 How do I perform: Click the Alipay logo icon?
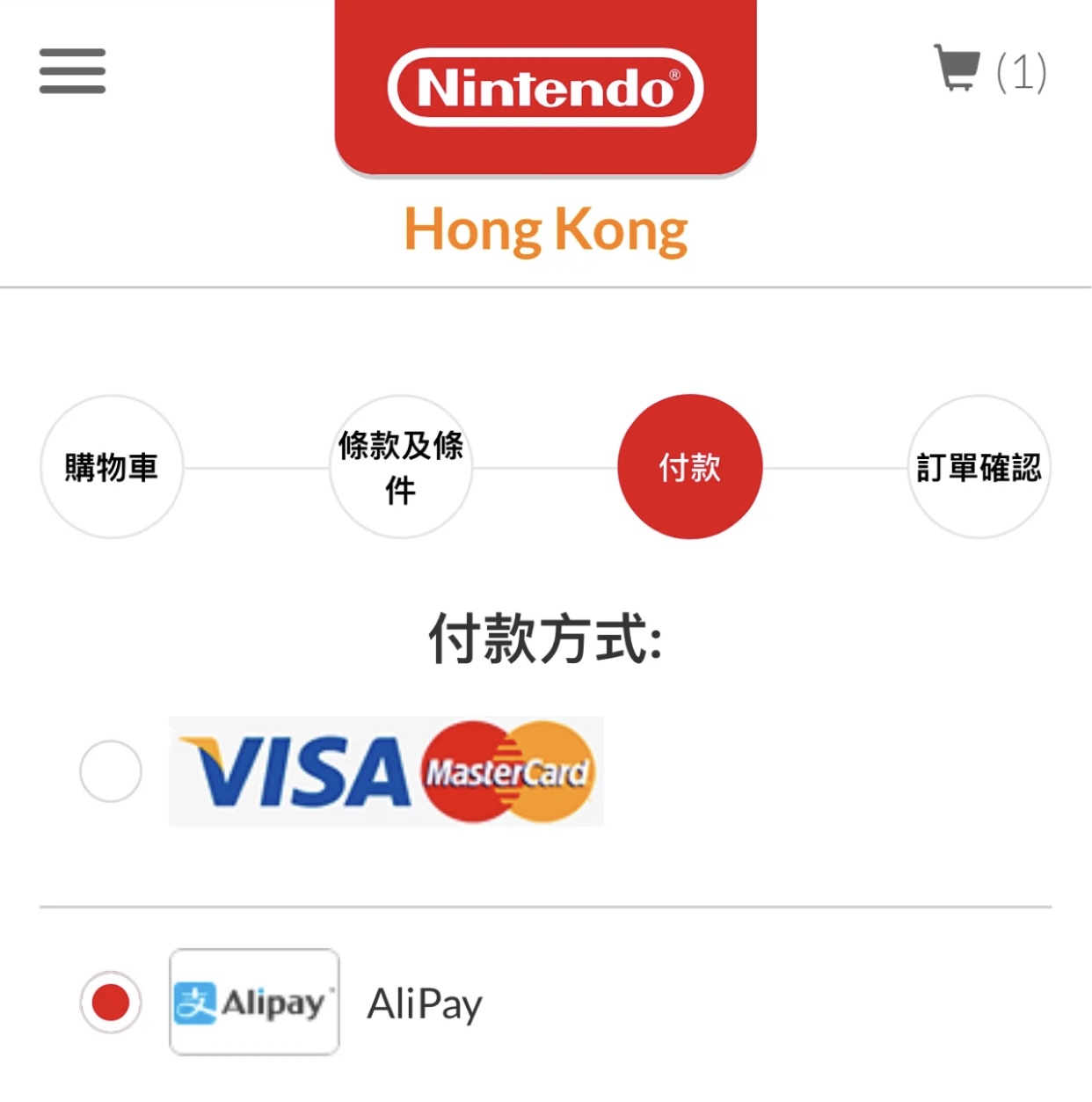(x=253, y=1001)
